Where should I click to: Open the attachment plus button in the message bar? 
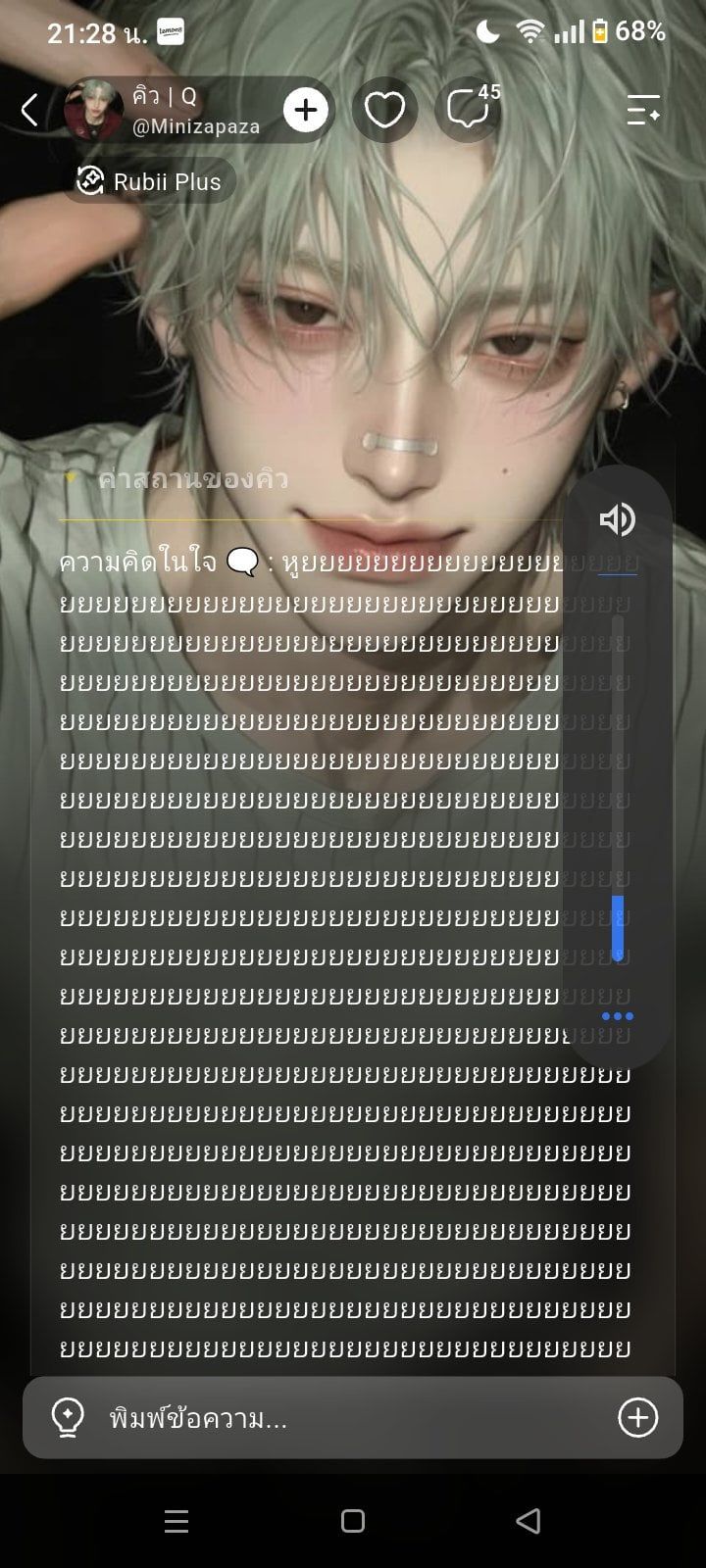tap(638, 1417)
